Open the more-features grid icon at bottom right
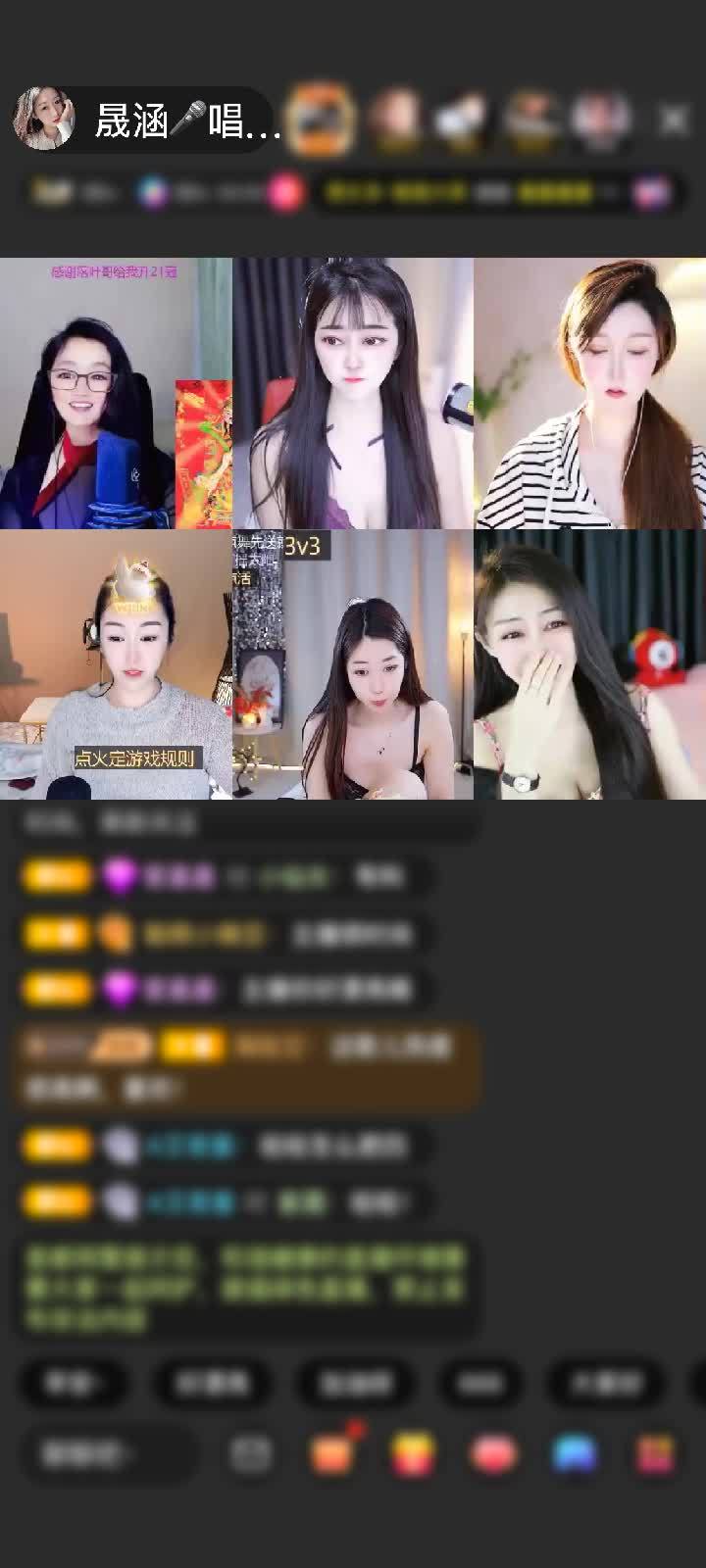The height and width of the screenshot is (1568, 706). 652,1455
